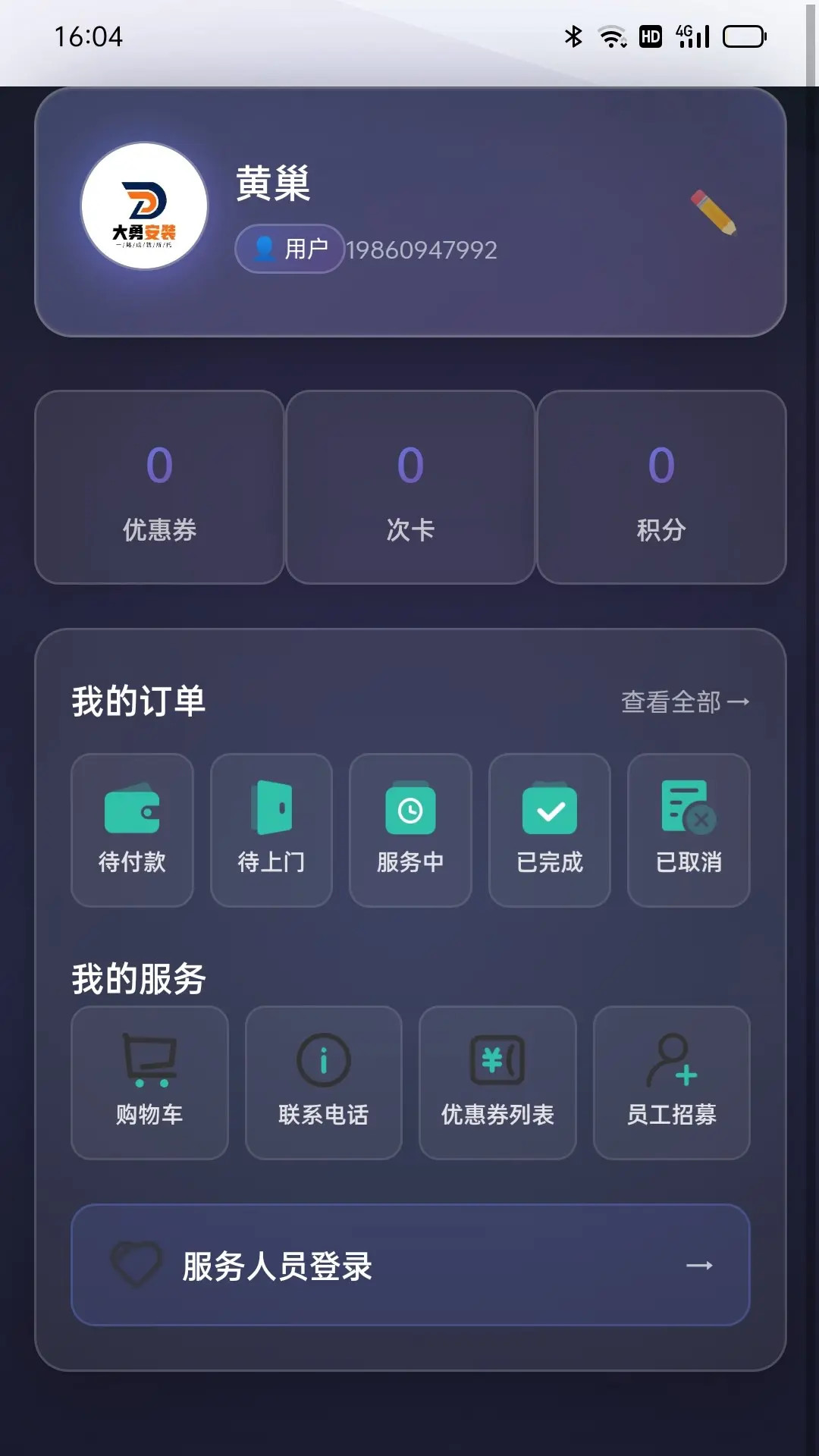Image resolution: width=819 pixels, height=1456 pixels.
Task: Click the arrow on 服务人员登录 row
Action: [699, 1265]
